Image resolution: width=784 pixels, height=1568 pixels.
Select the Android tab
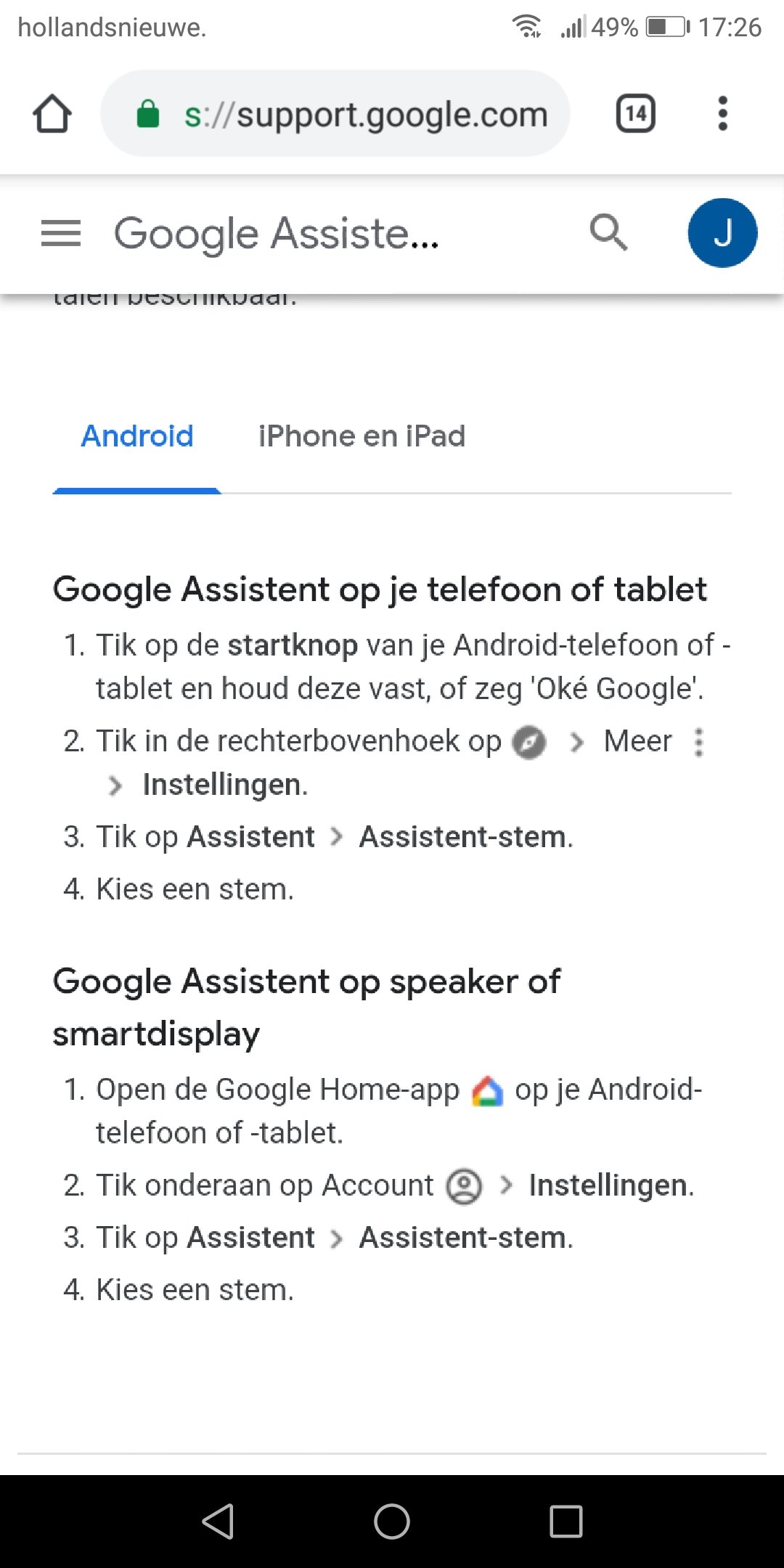pos(137,436)
